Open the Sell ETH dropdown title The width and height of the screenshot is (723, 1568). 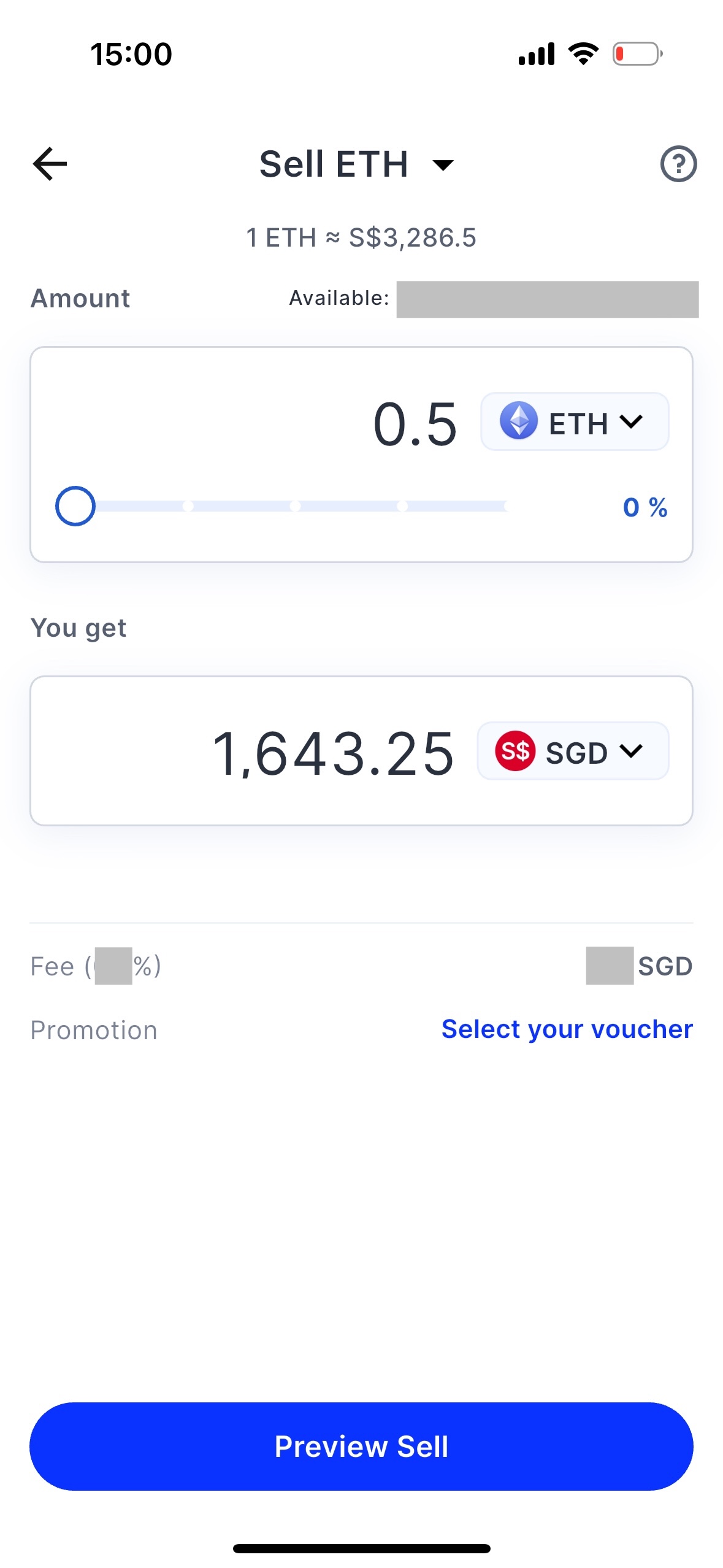tap(357, 164)
